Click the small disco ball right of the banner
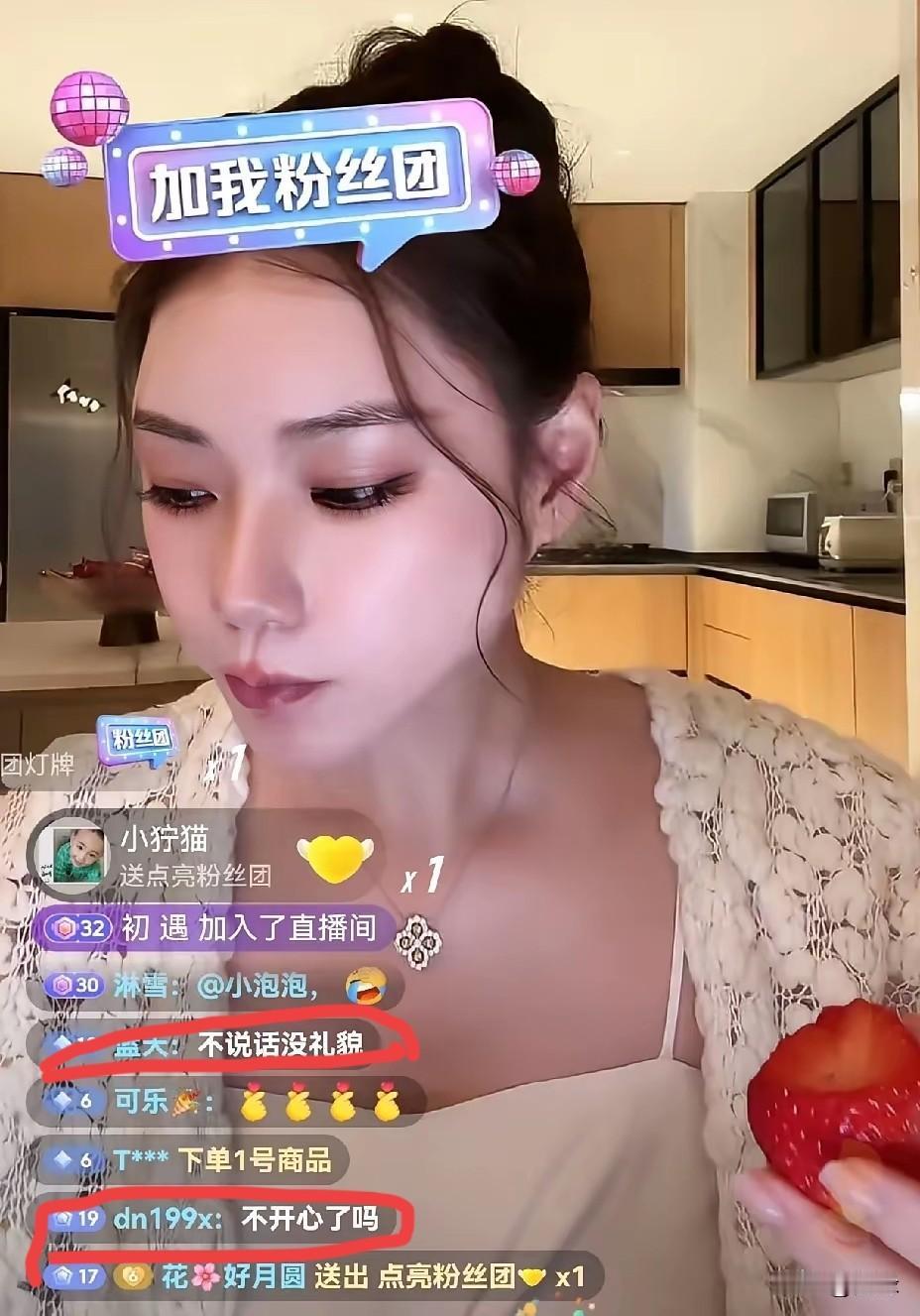The height and width of the screenshot is (1316, 920). tap(515, 175)
